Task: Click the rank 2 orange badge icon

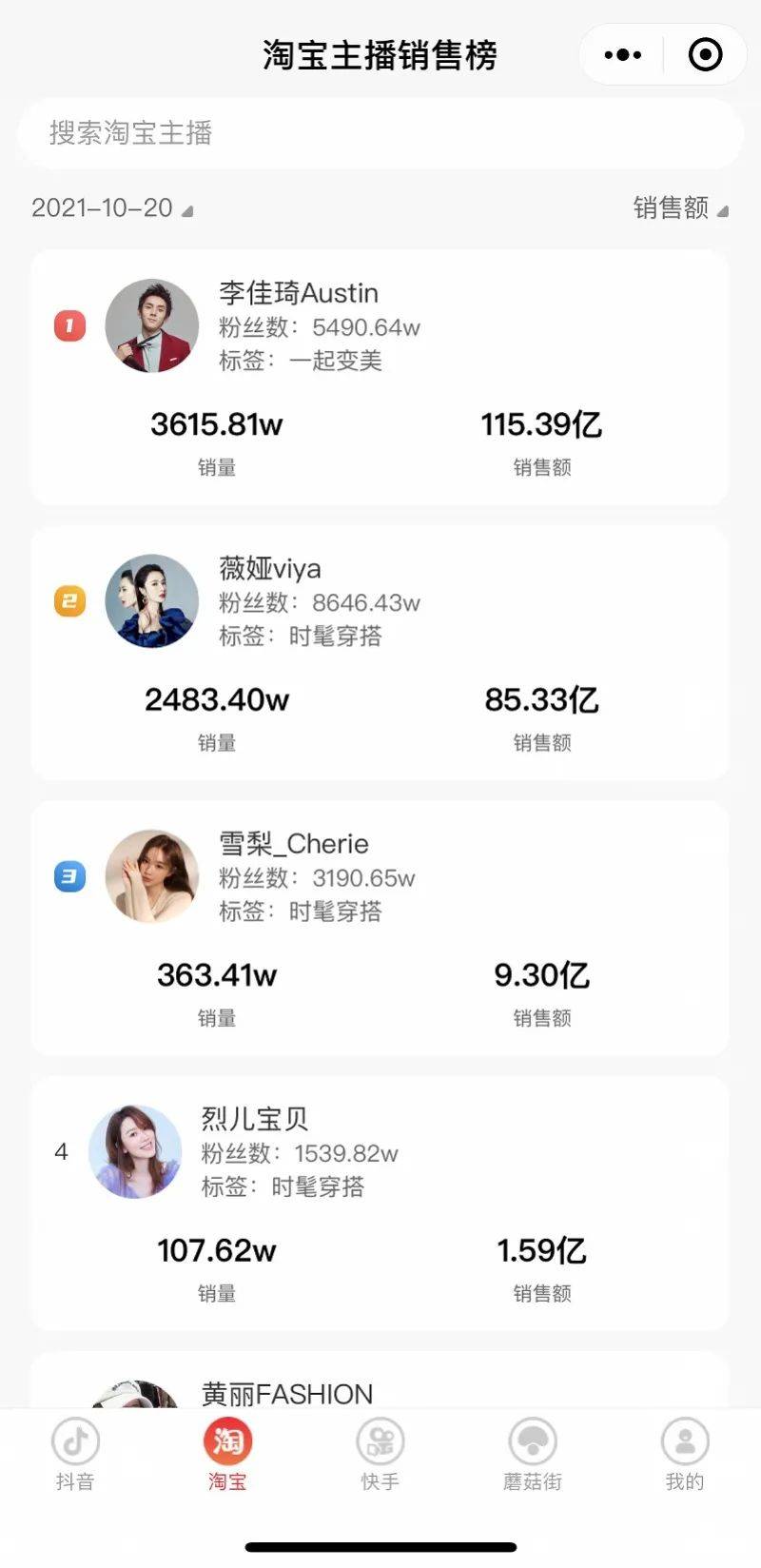Action: tap(69, 601)
